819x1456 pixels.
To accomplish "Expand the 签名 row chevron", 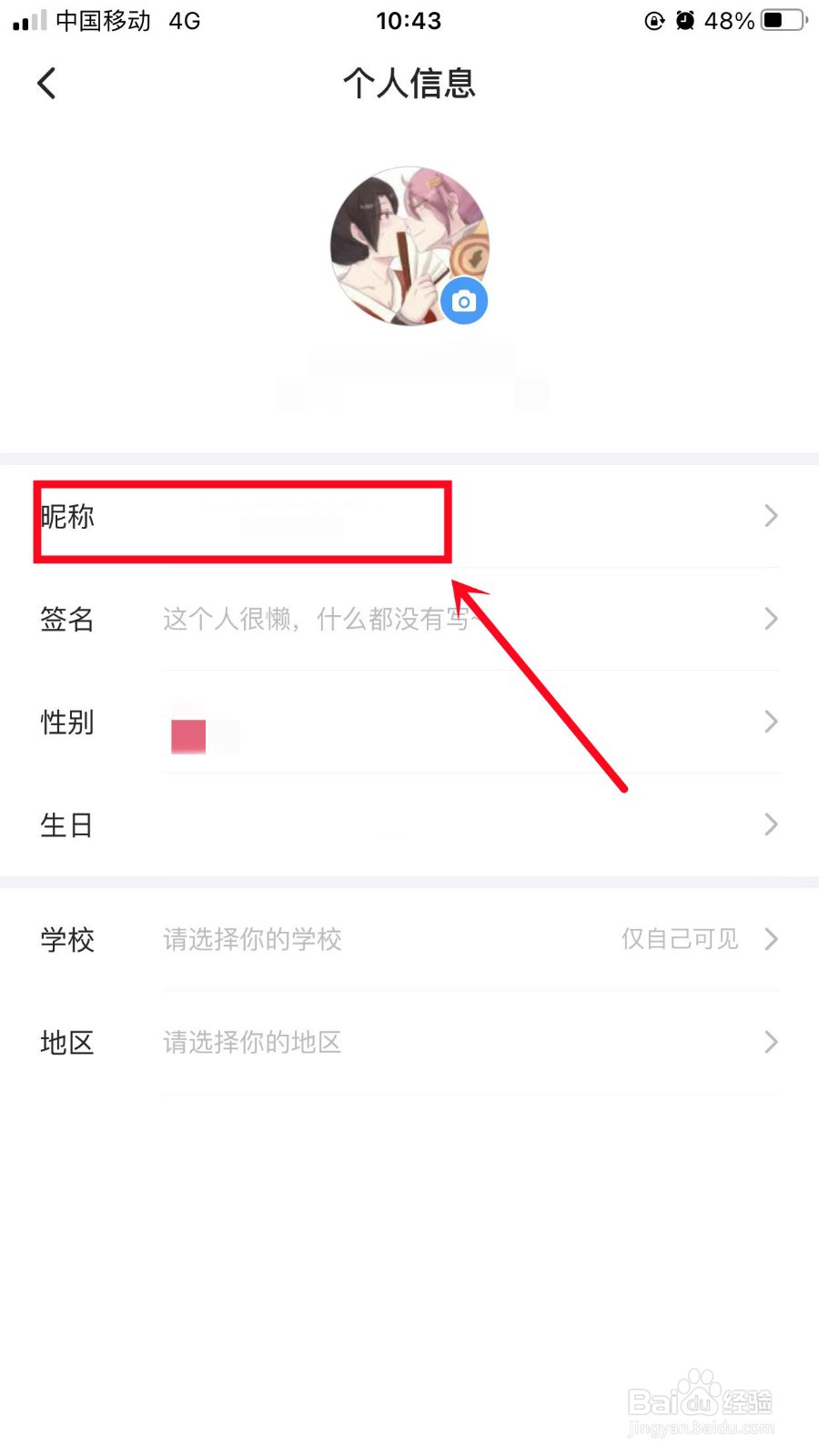I will (x=770, y=619).
